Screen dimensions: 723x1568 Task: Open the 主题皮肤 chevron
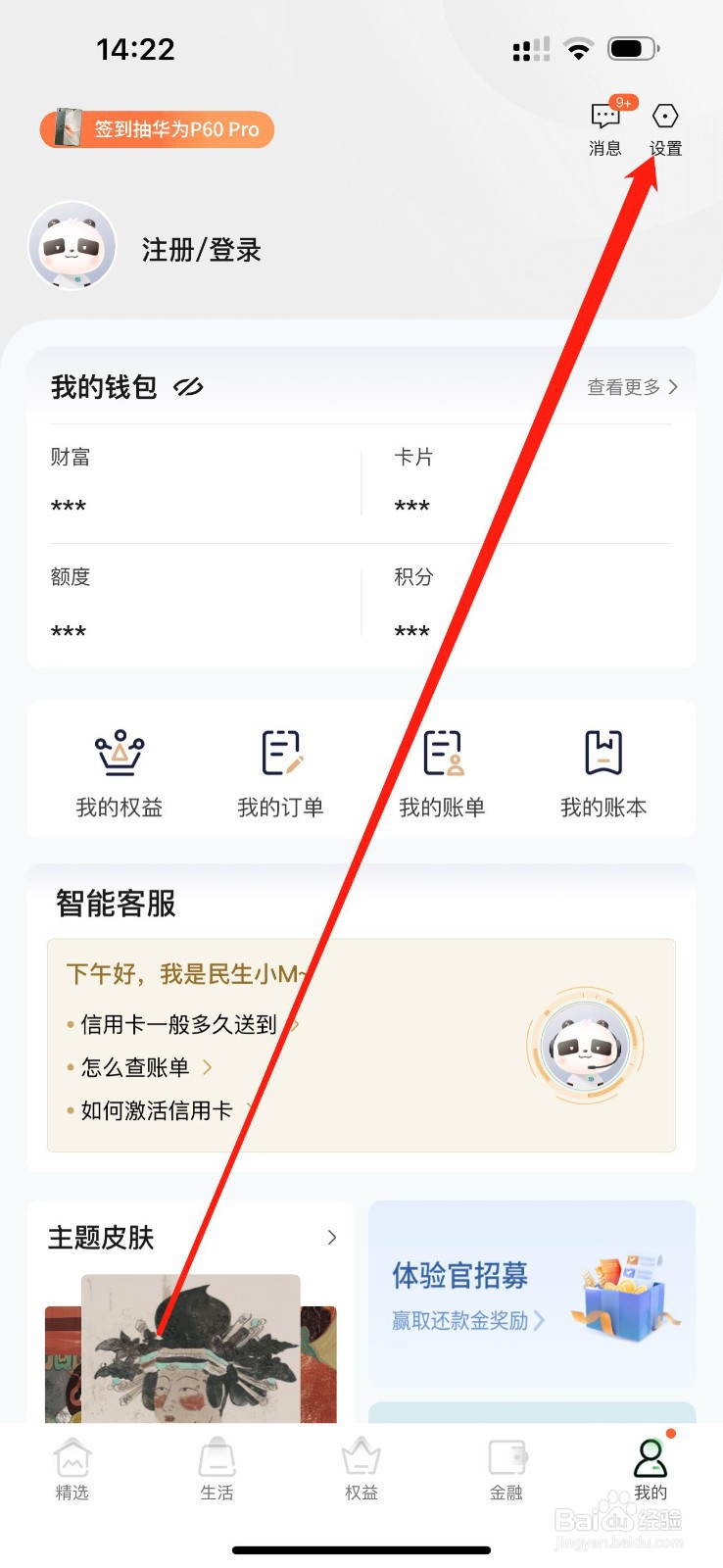tap(332, 1238)
